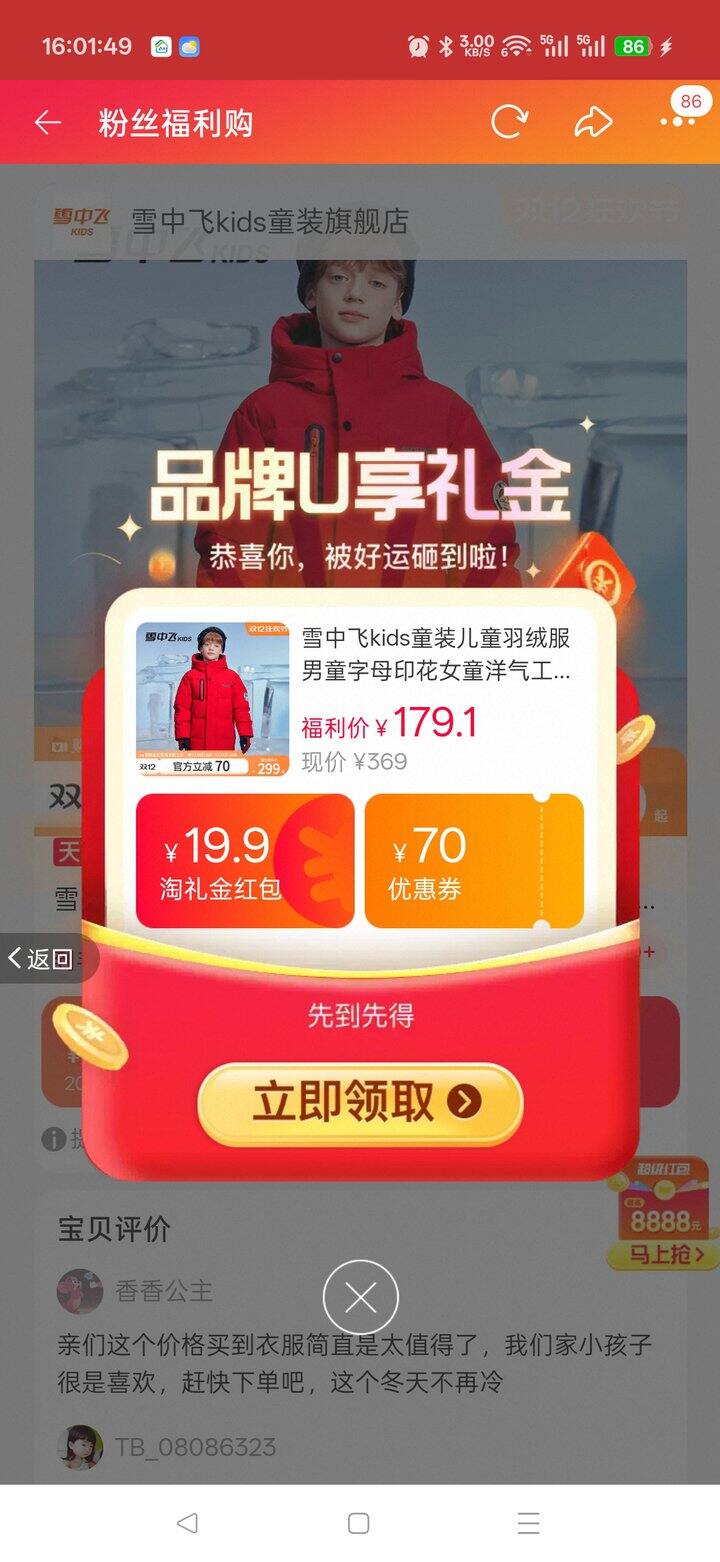Select the ¥19.9 淘礼金红包 card
720x1562 pixels.
point(245,860)
